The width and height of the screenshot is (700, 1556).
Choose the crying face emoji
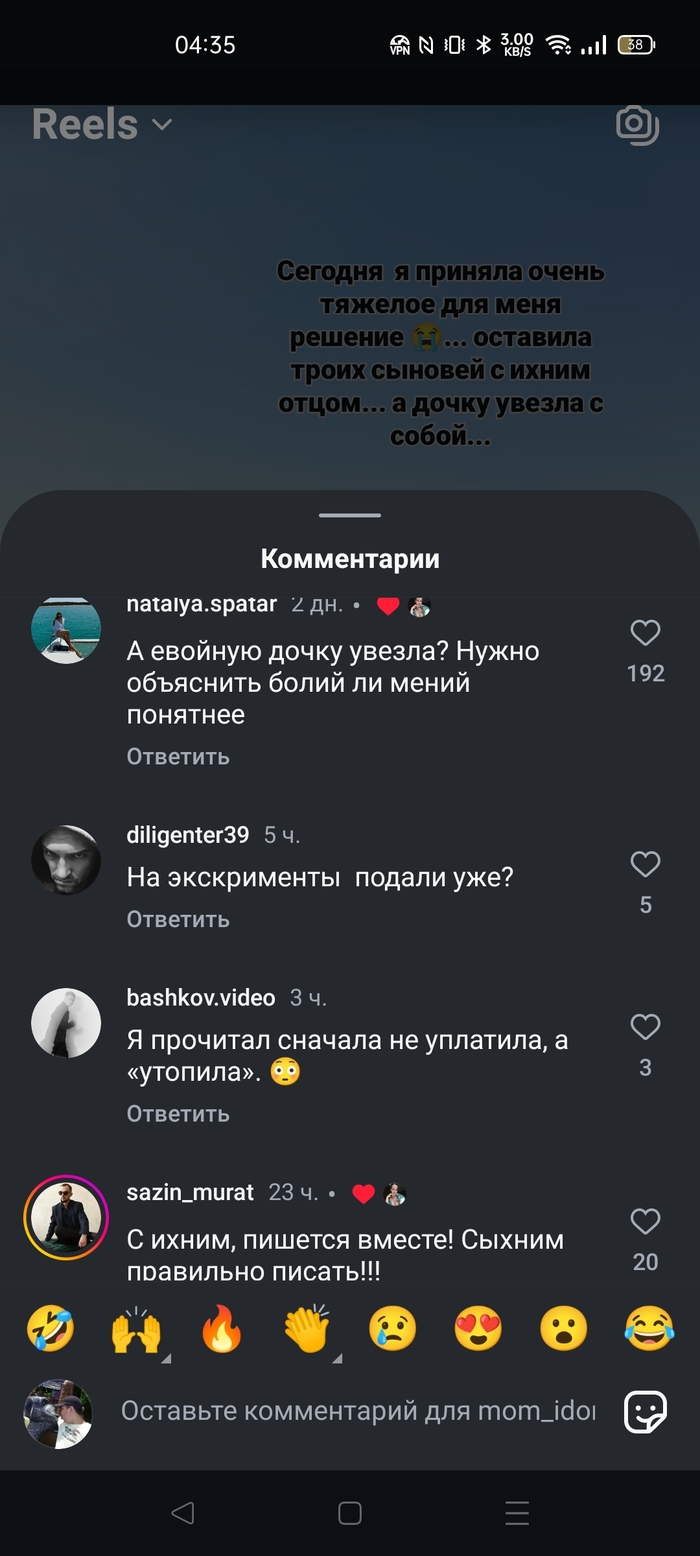point(392,1331)
